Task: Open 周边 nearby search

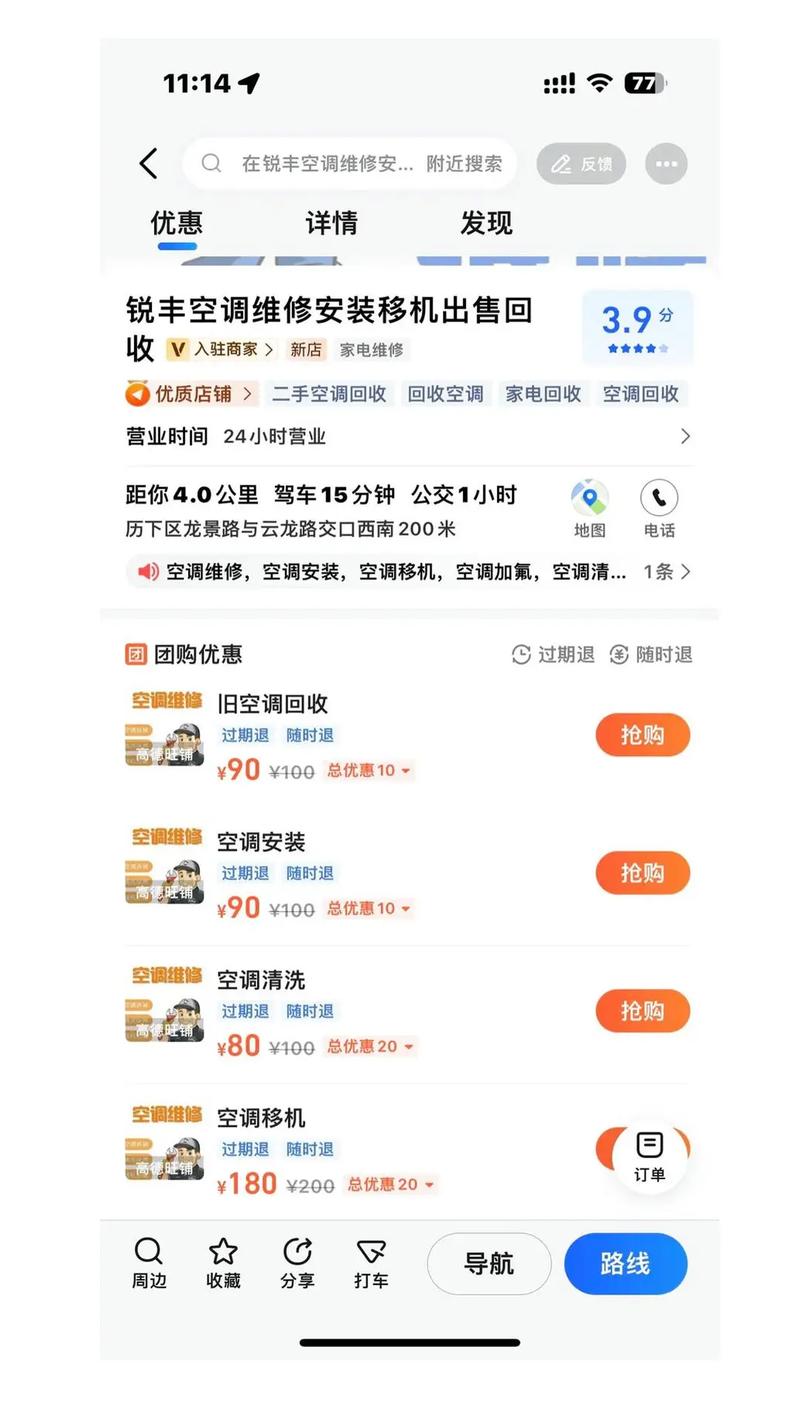Action: 149,1263
